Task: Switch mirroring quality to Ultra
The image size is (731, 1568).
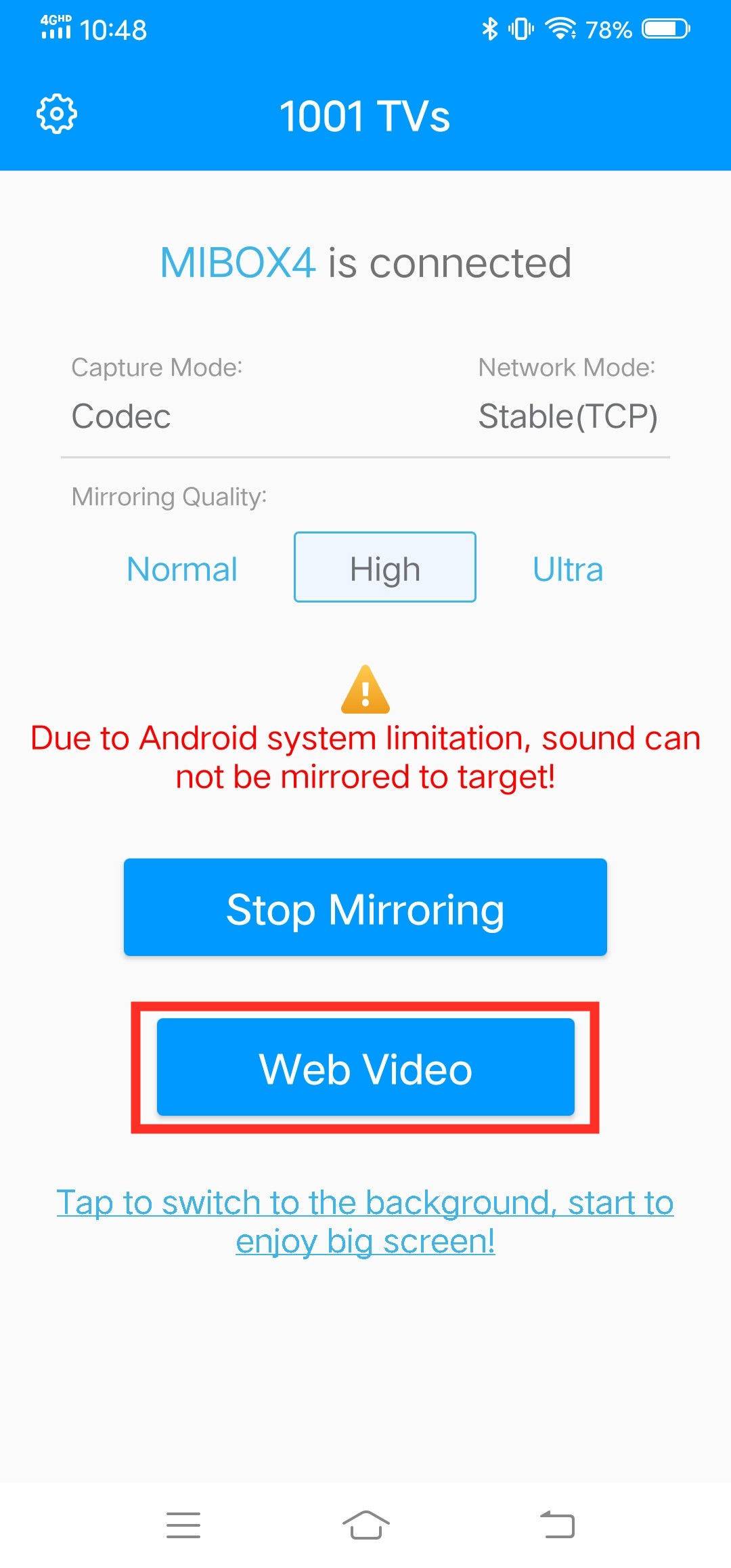Action: pyautogui.click(x=567, y=569)
